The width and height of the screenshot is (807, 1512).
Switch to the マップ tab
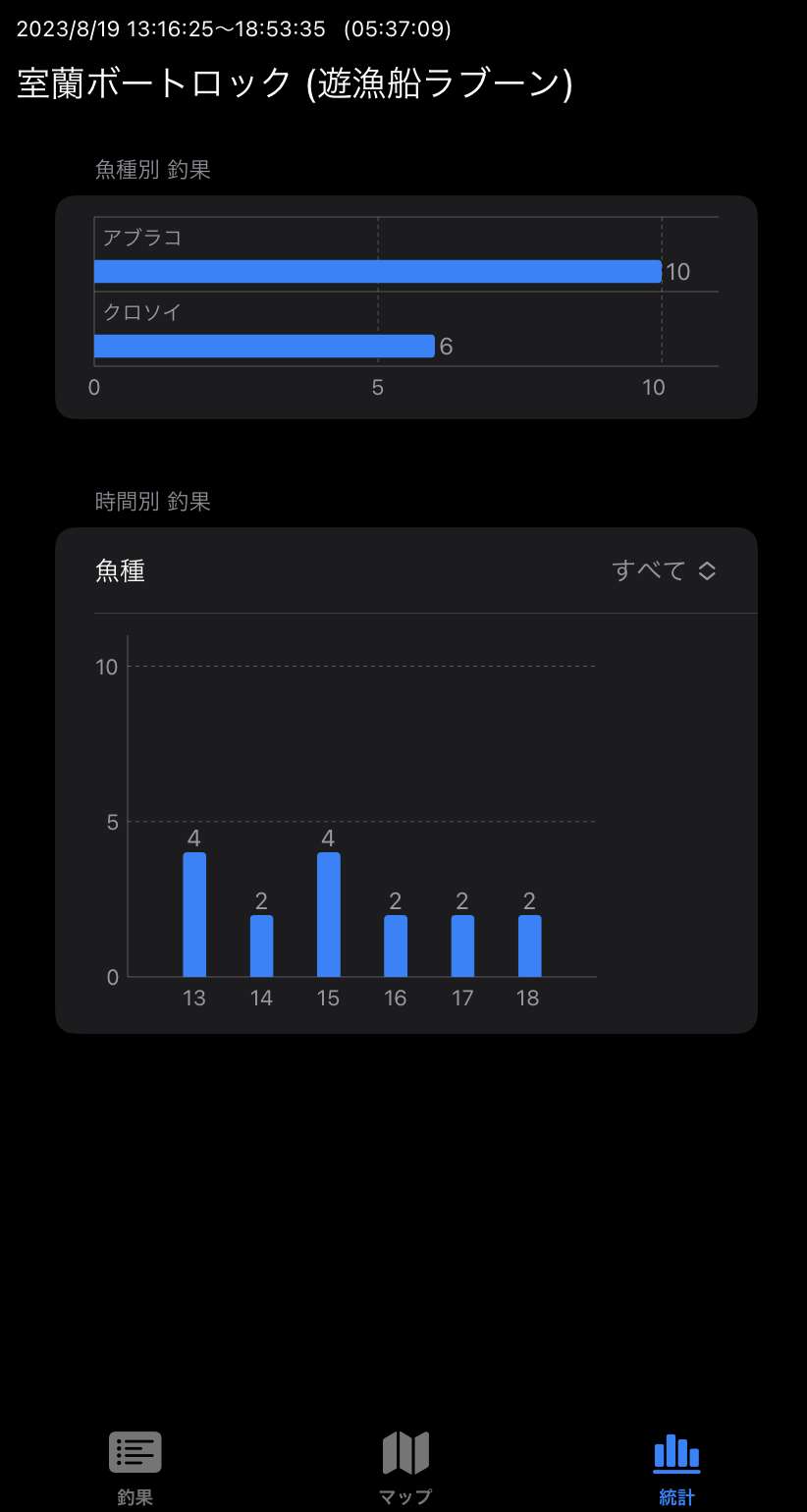[405, 1469]
